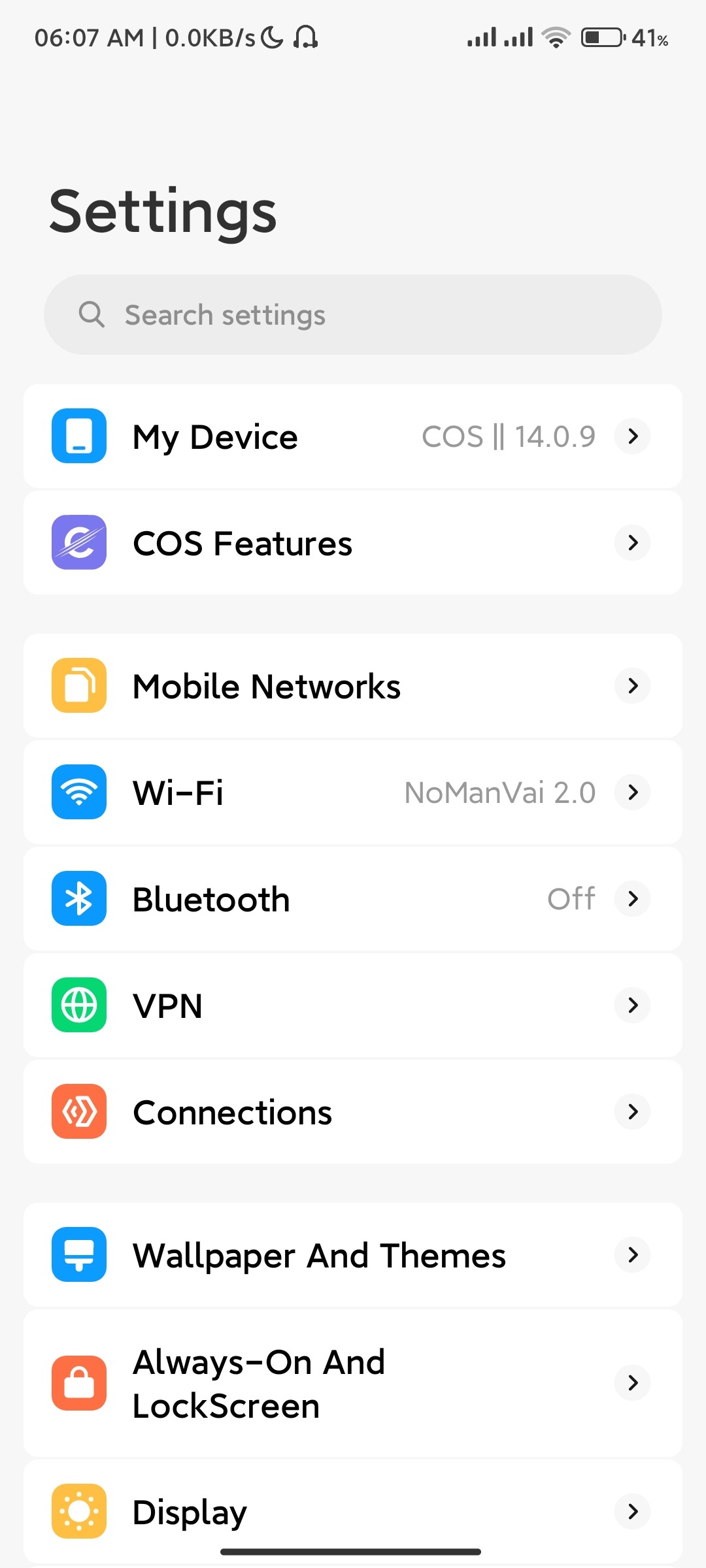Open My Device details
This screenshot has height=1568, width=706.
[x=353, y=436]
